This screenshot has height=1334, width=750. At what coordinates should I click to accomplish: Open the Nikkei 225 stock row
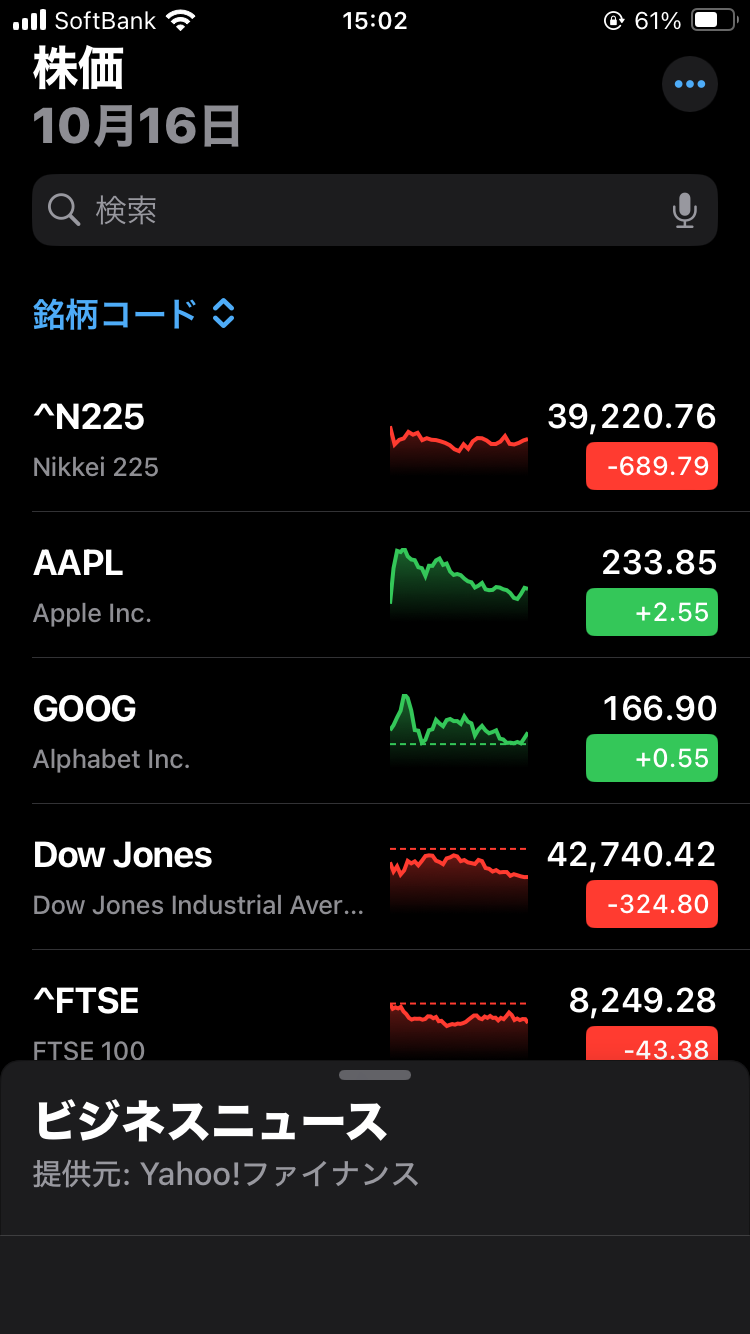[200, 440]
